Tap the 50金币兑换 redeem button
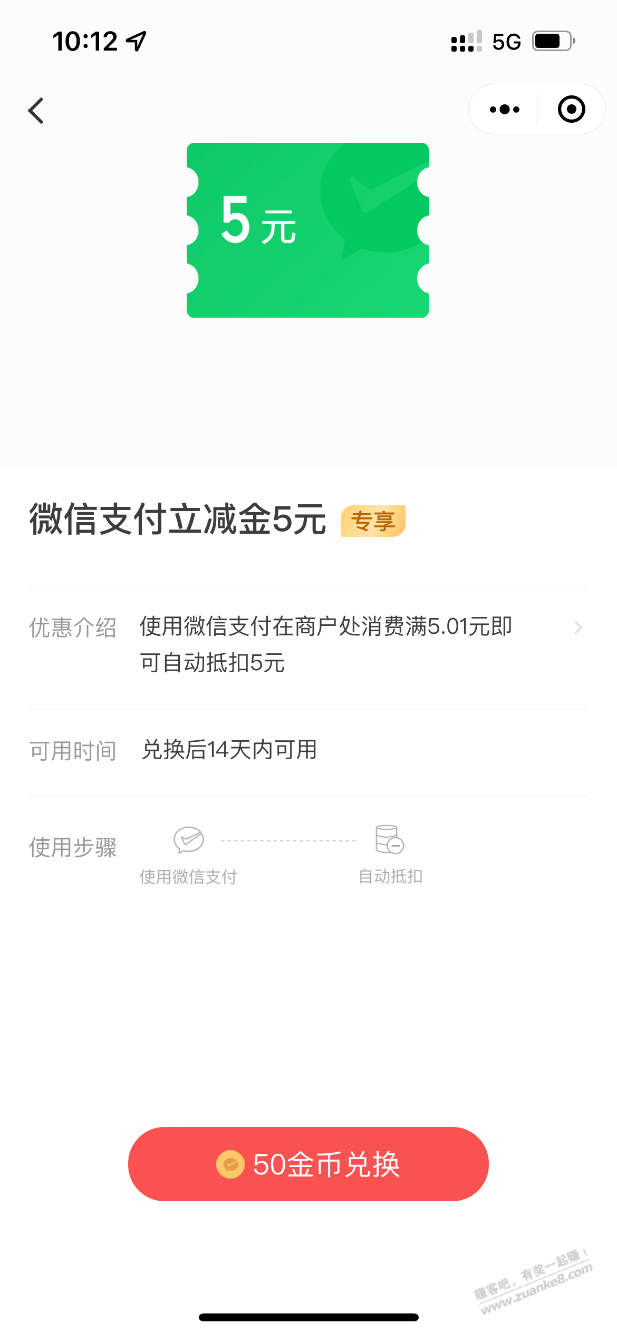Screen dimensions: 617x1334 [308, 1164]
